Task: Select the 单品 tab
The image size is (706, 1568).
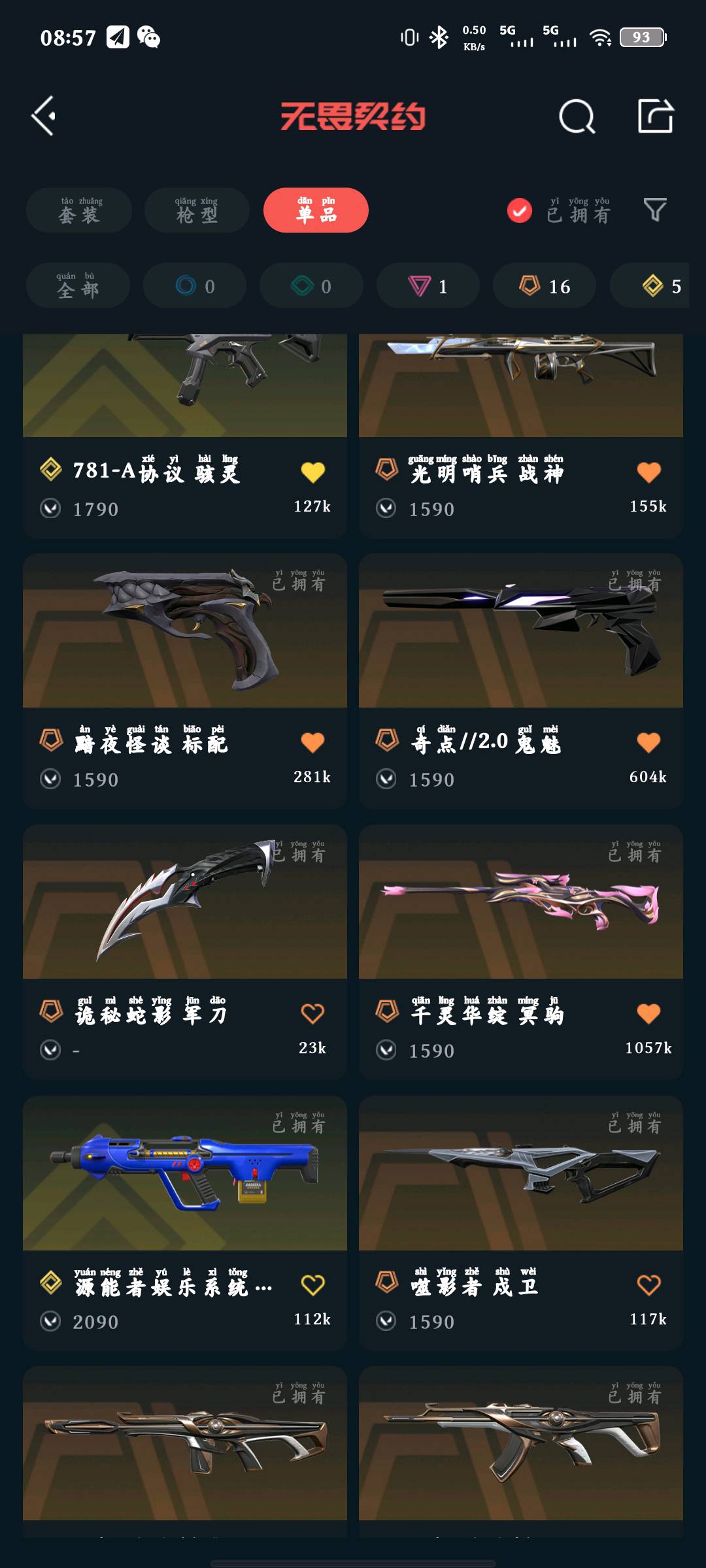Action: (x=316, y=210)
